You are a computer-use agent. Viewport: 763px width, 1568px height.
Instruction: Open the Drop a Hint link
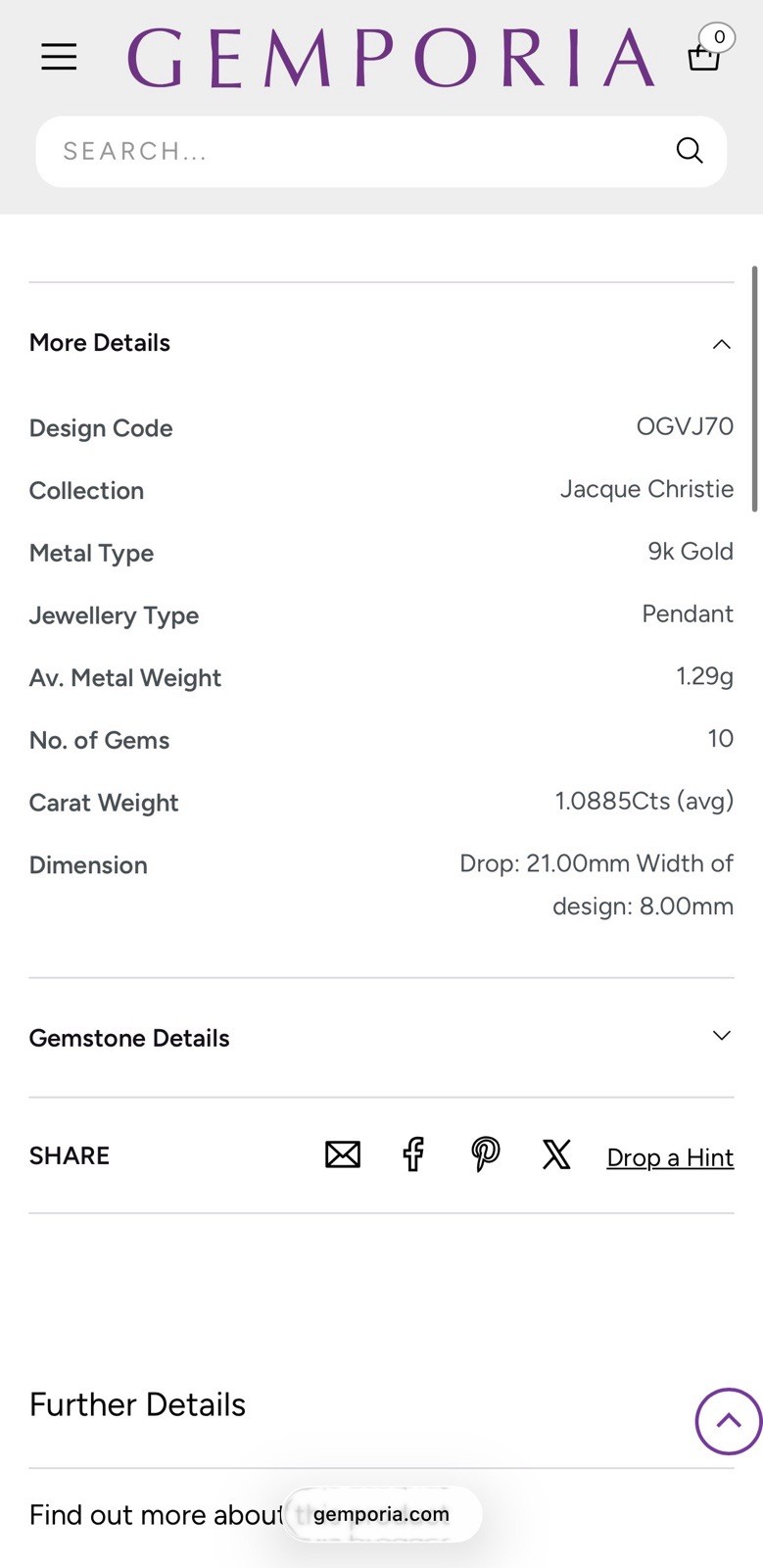670,1157
